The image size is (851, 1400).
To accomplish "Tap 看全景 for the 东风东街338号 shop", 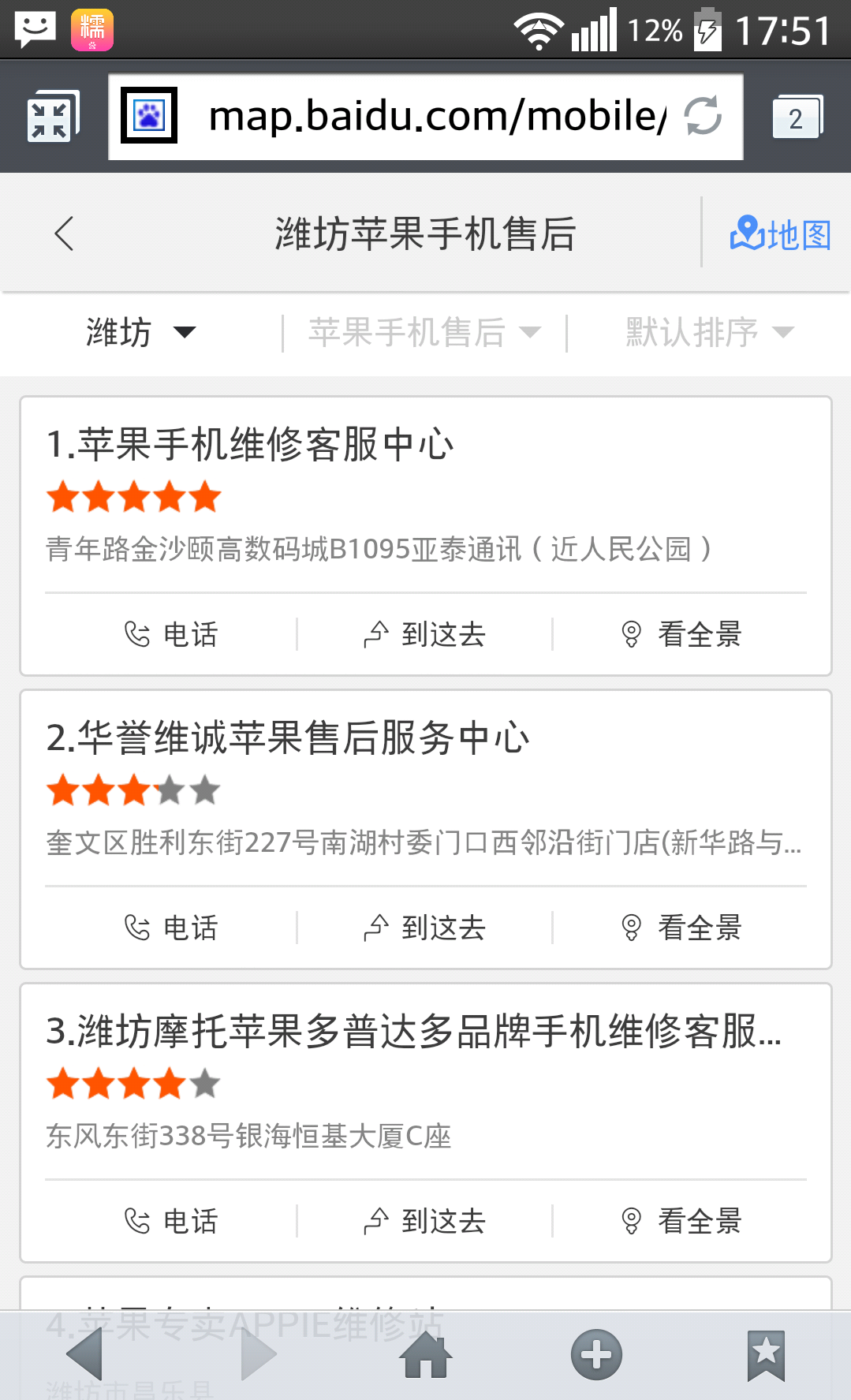I will (681, 1221).
